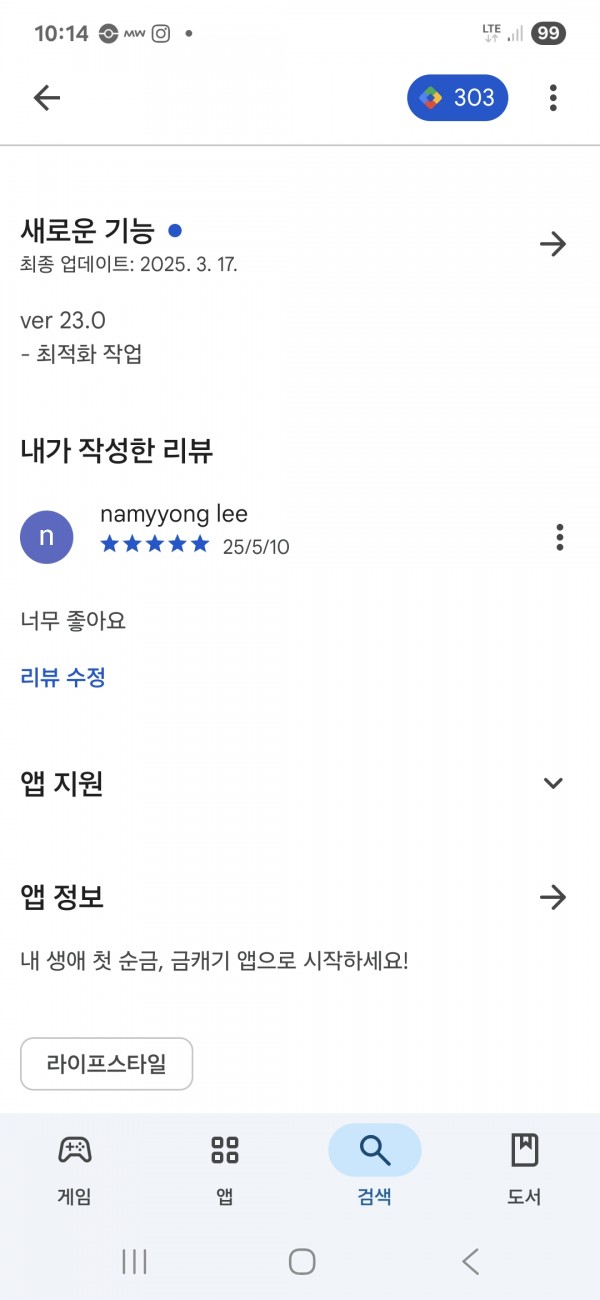Open options menu for namyyong lee's review
The width and height of the screenshot is (600, 1300).
click(559, 537)
